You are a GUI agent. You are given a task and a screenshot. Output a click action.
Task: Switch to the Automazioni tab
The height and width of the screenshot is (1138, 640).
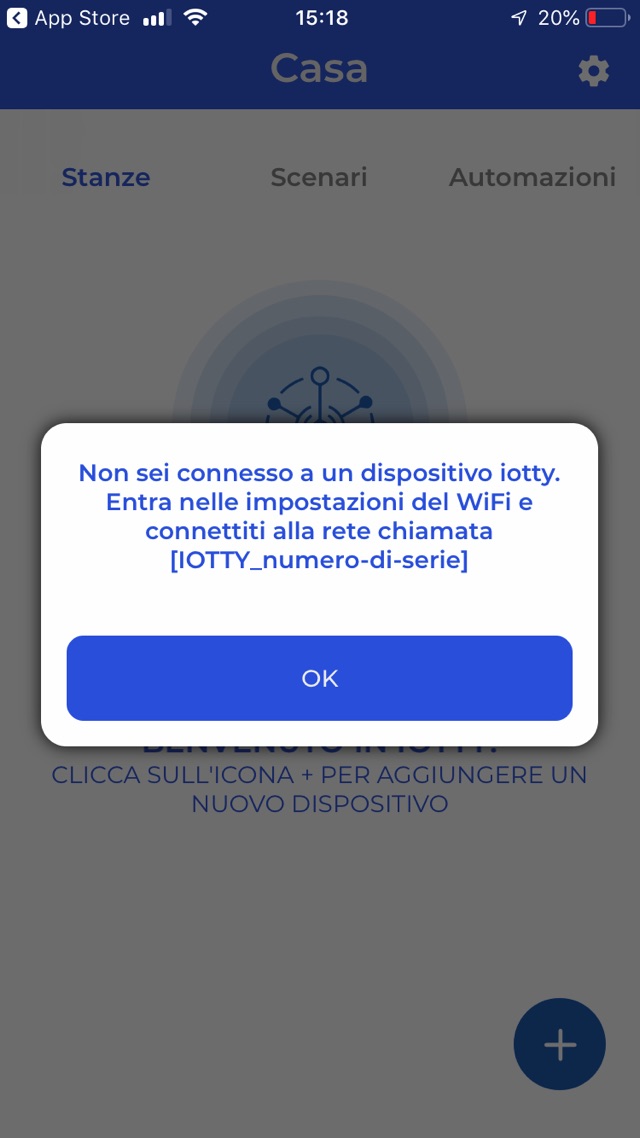click(x=532, y=177)
